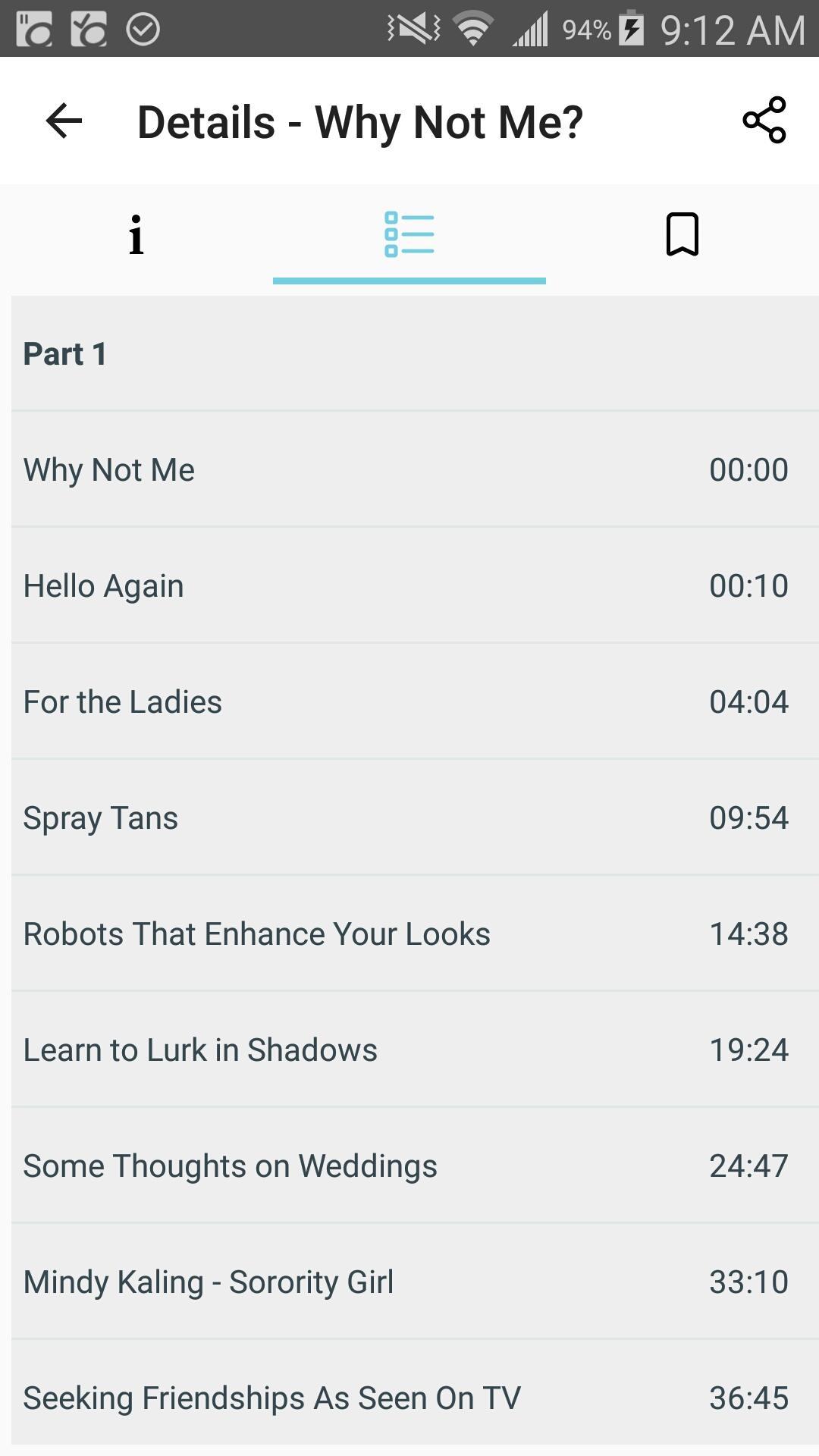
Task: Select the Spray Tans chapter
Action: (x=415, y=817)
